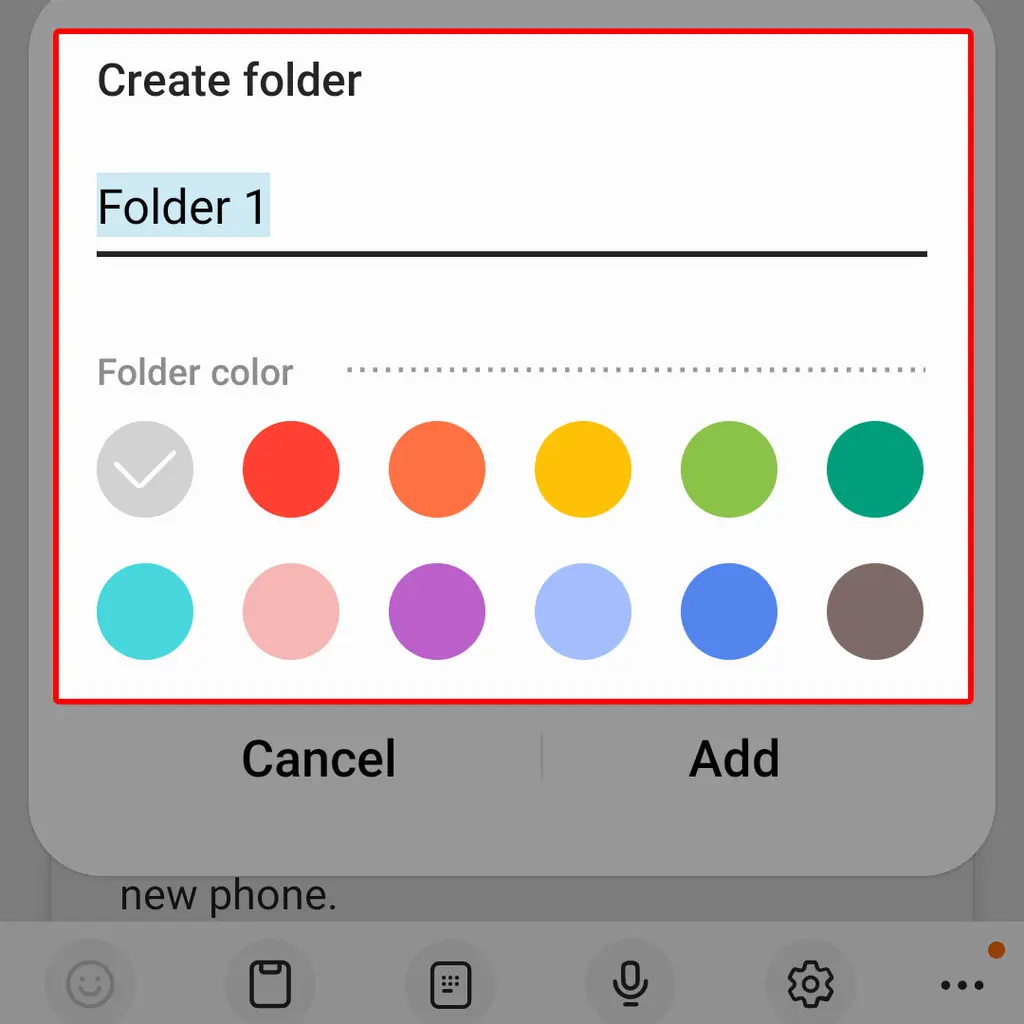Viewport: 1024px width, 1024px height.
Task: Pick the orange folder color
Action: click(437, 469)
